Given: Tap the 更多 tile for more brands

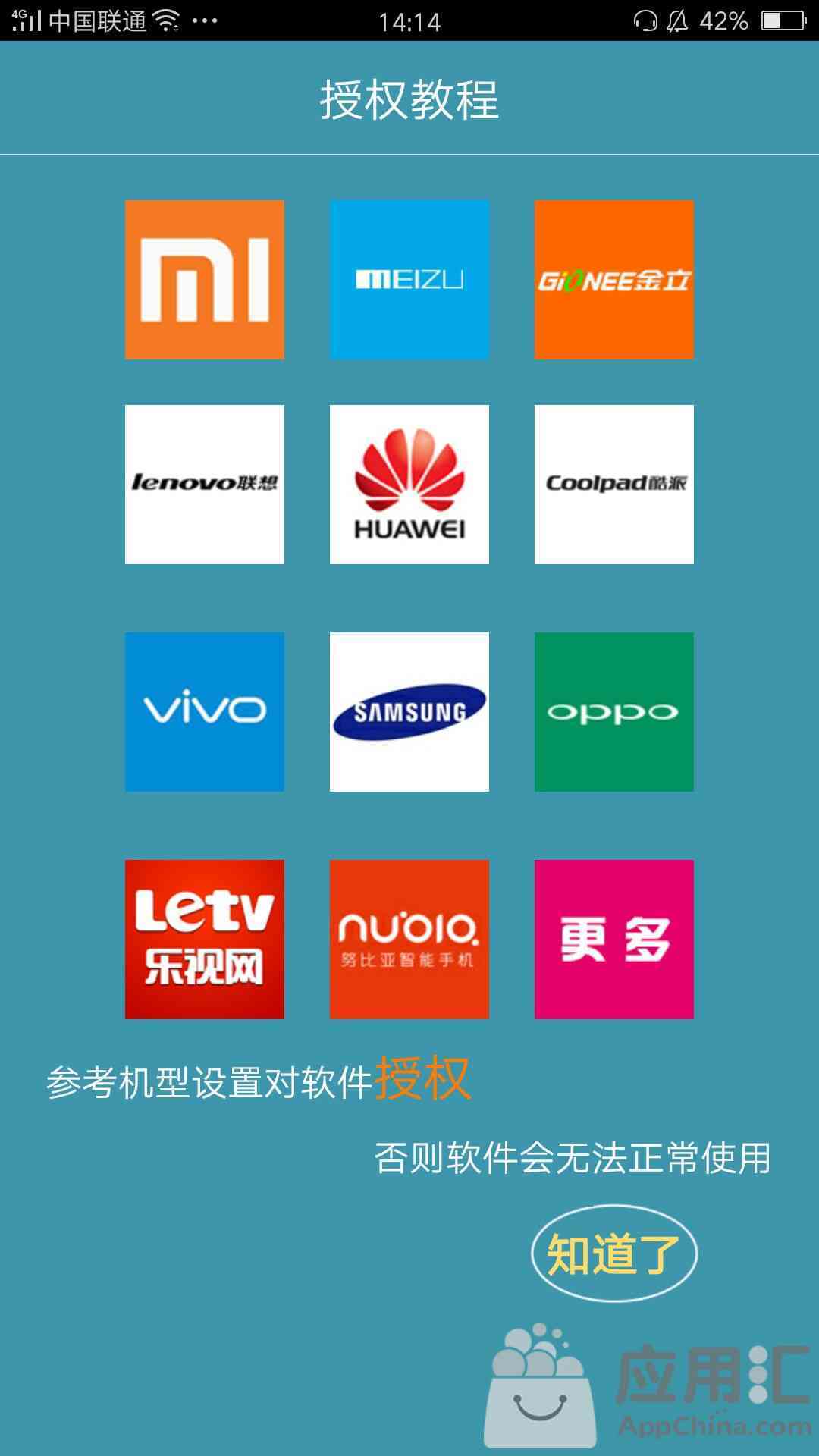Looking at the screenshot, I should click(614, 940).
